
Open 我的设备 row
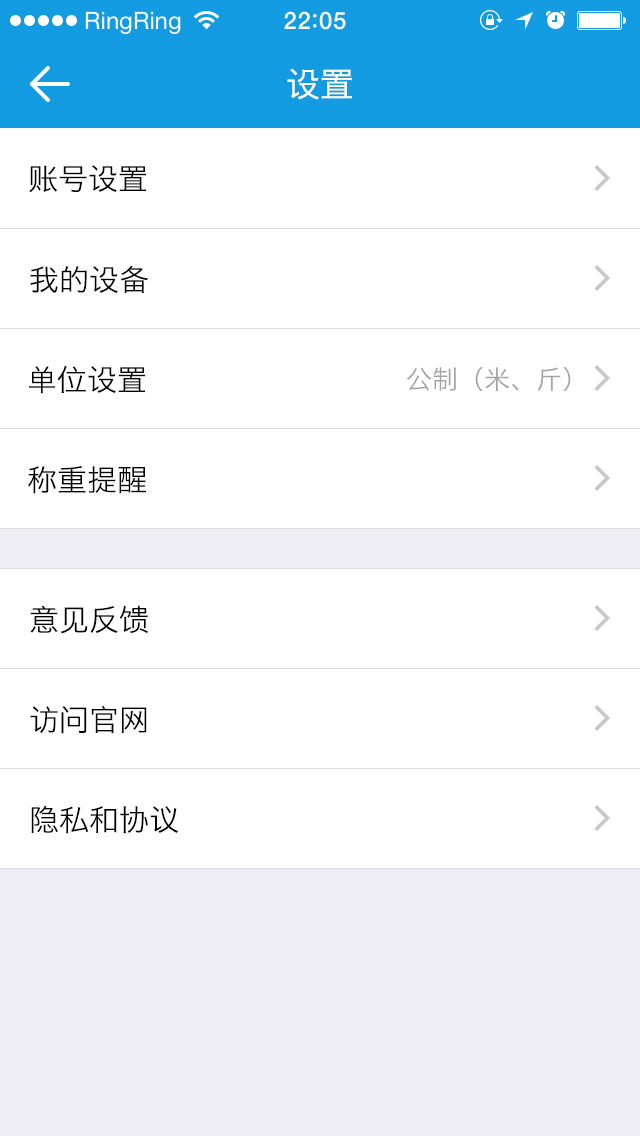[320, 279]
